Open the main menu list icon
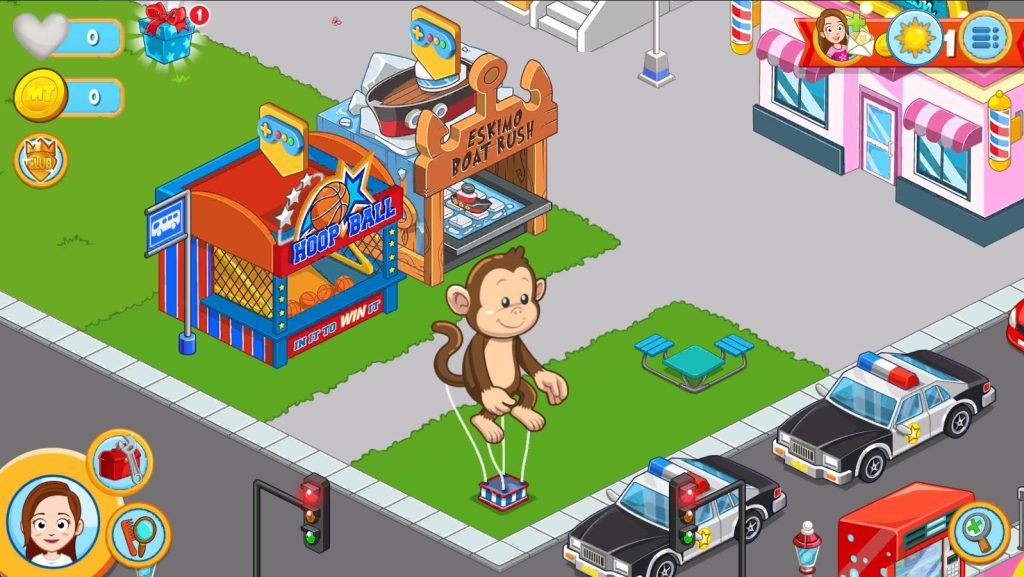The image size is (1024, 577). tap(983, 38)
